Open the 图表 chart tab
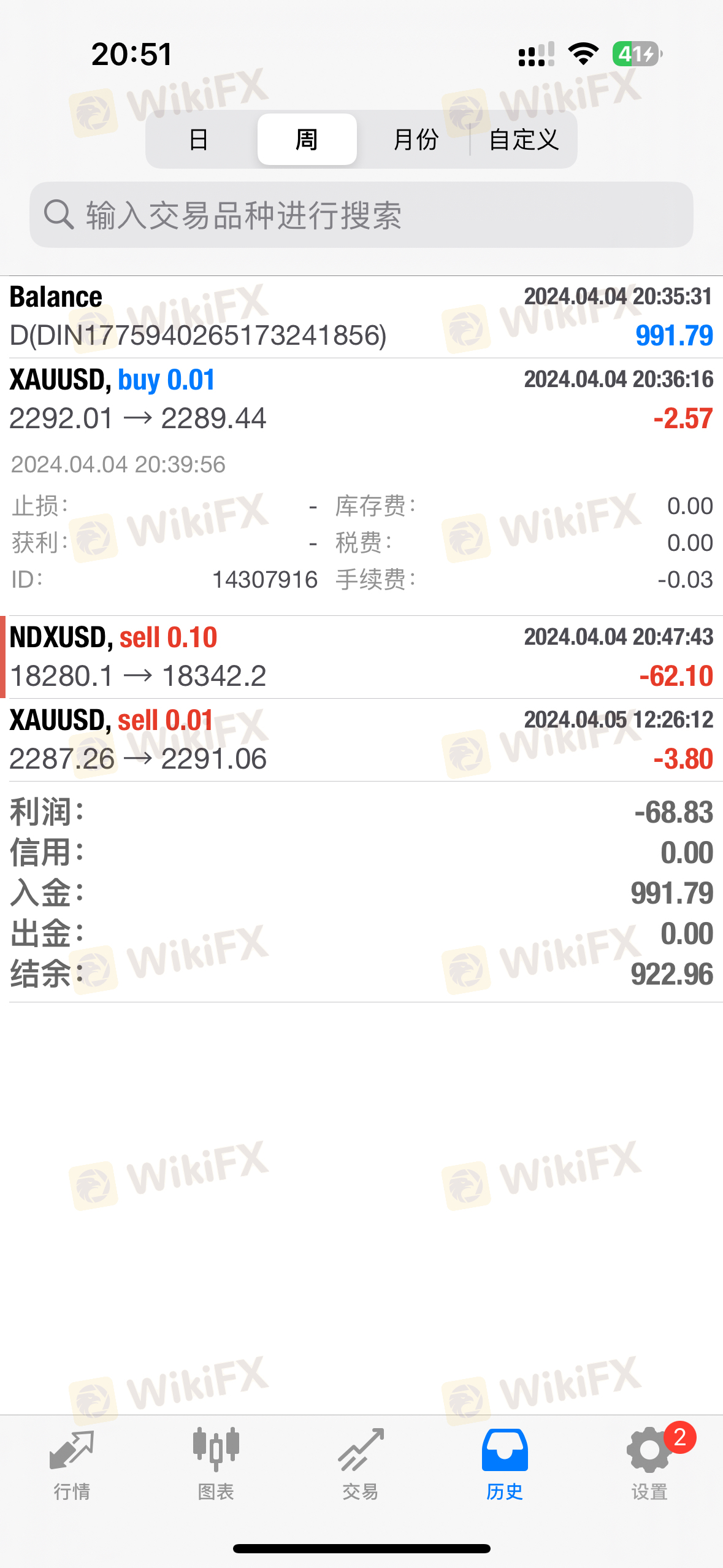The height and width of the screenshot is (1568, 723). (x=216, y=1465)
